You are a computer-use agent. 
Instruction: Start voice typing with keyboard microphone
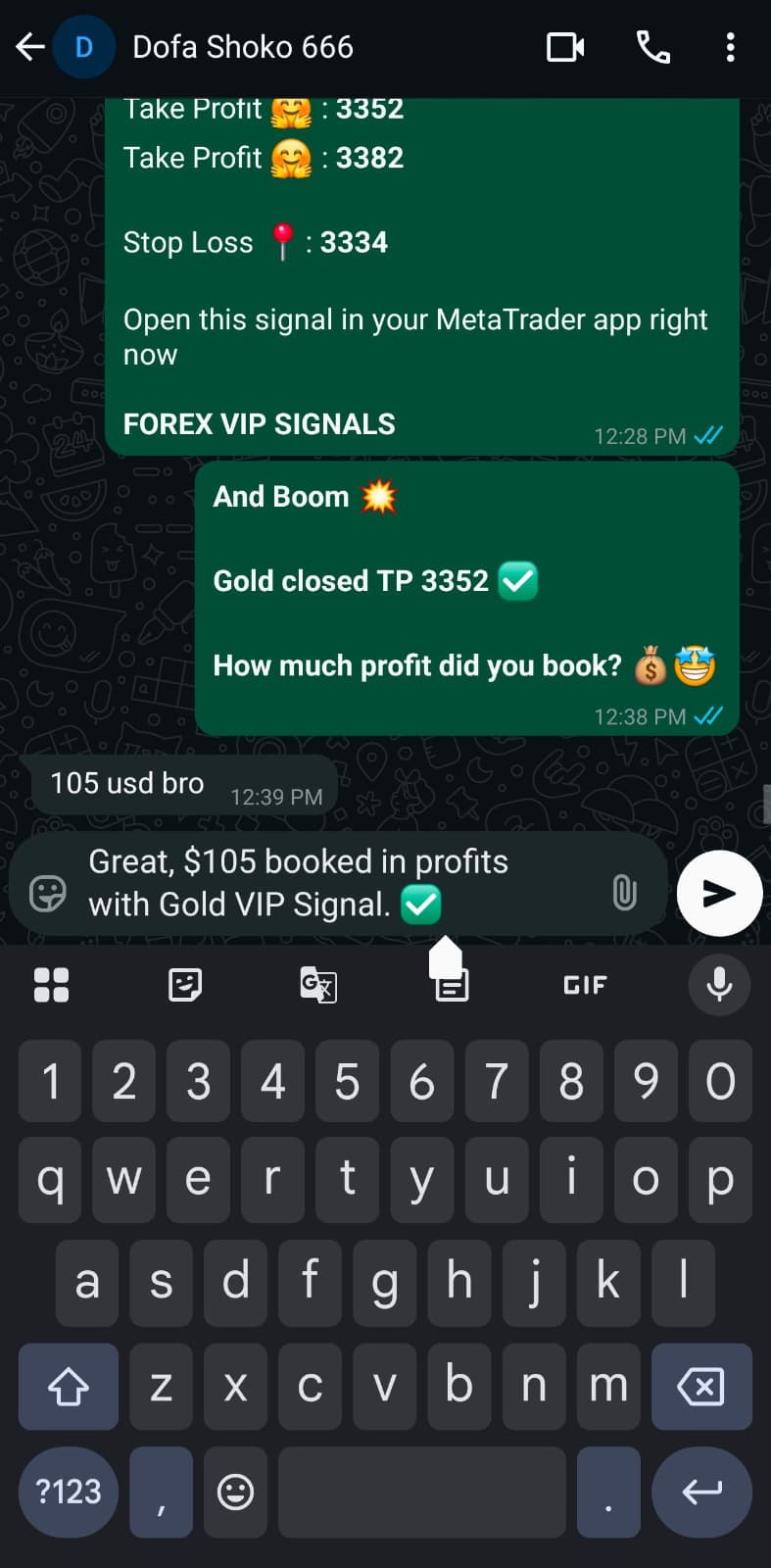pos(719,985)
